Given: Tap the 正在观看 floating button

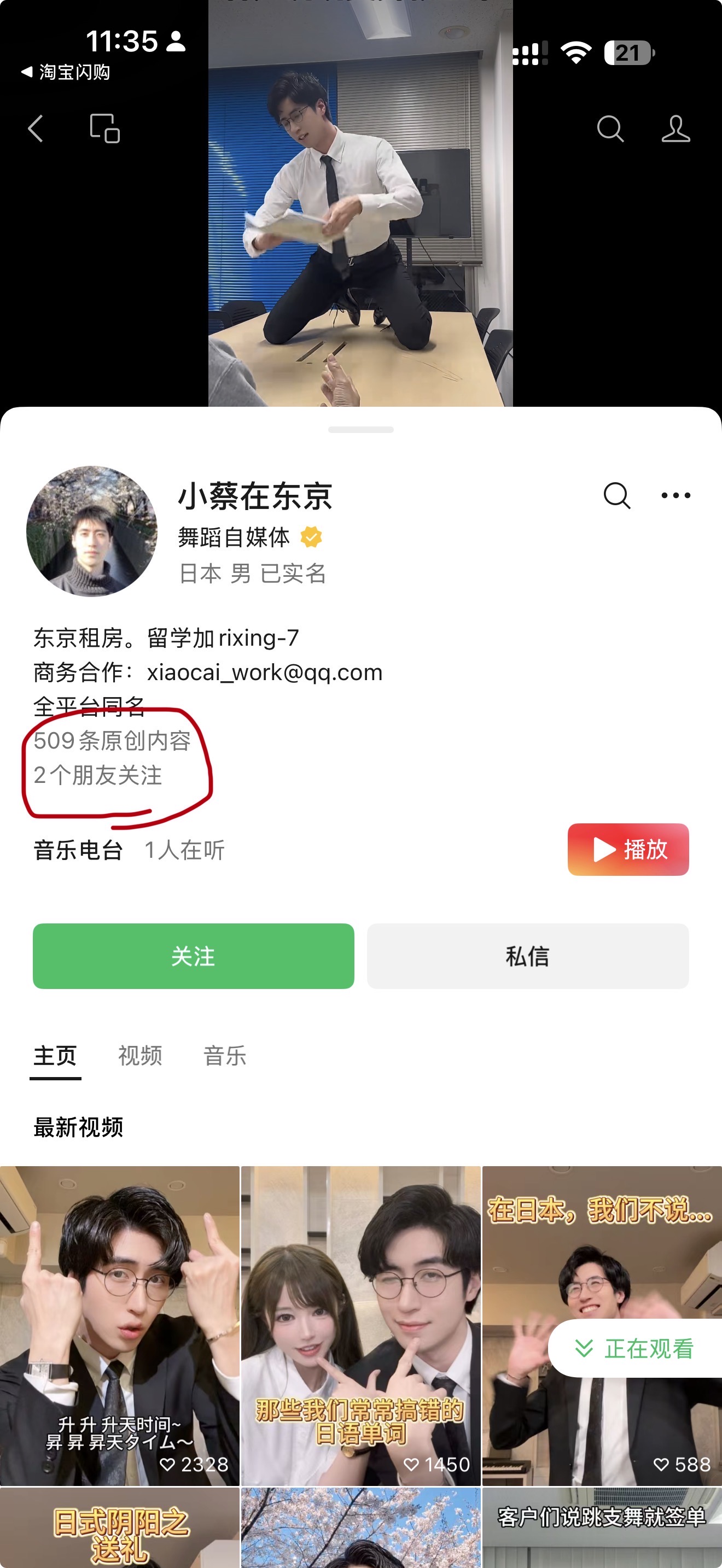Looking at the screenshot, I should (635, 1348).
